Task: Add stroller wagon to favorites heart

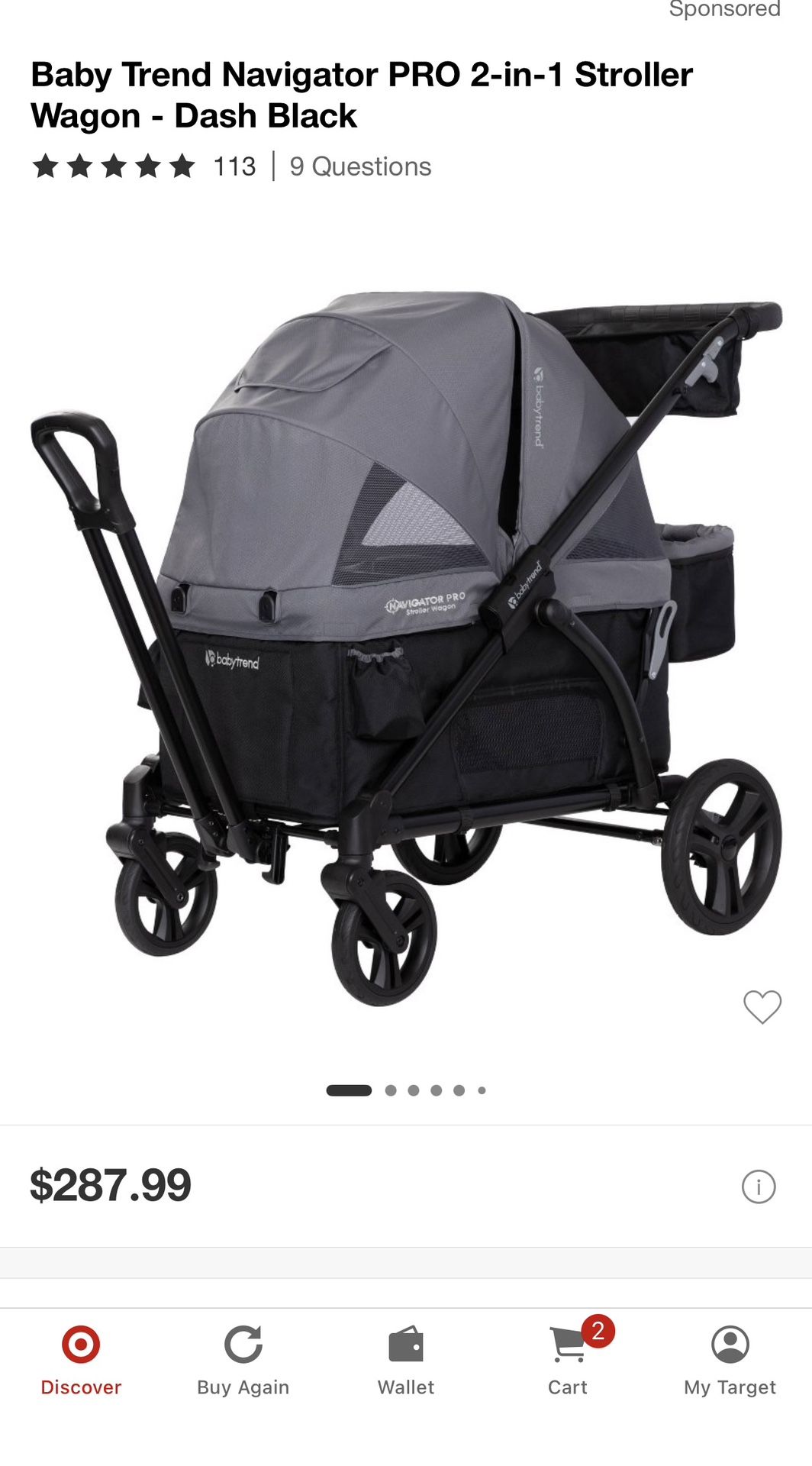Action: tap(762, 1006)
